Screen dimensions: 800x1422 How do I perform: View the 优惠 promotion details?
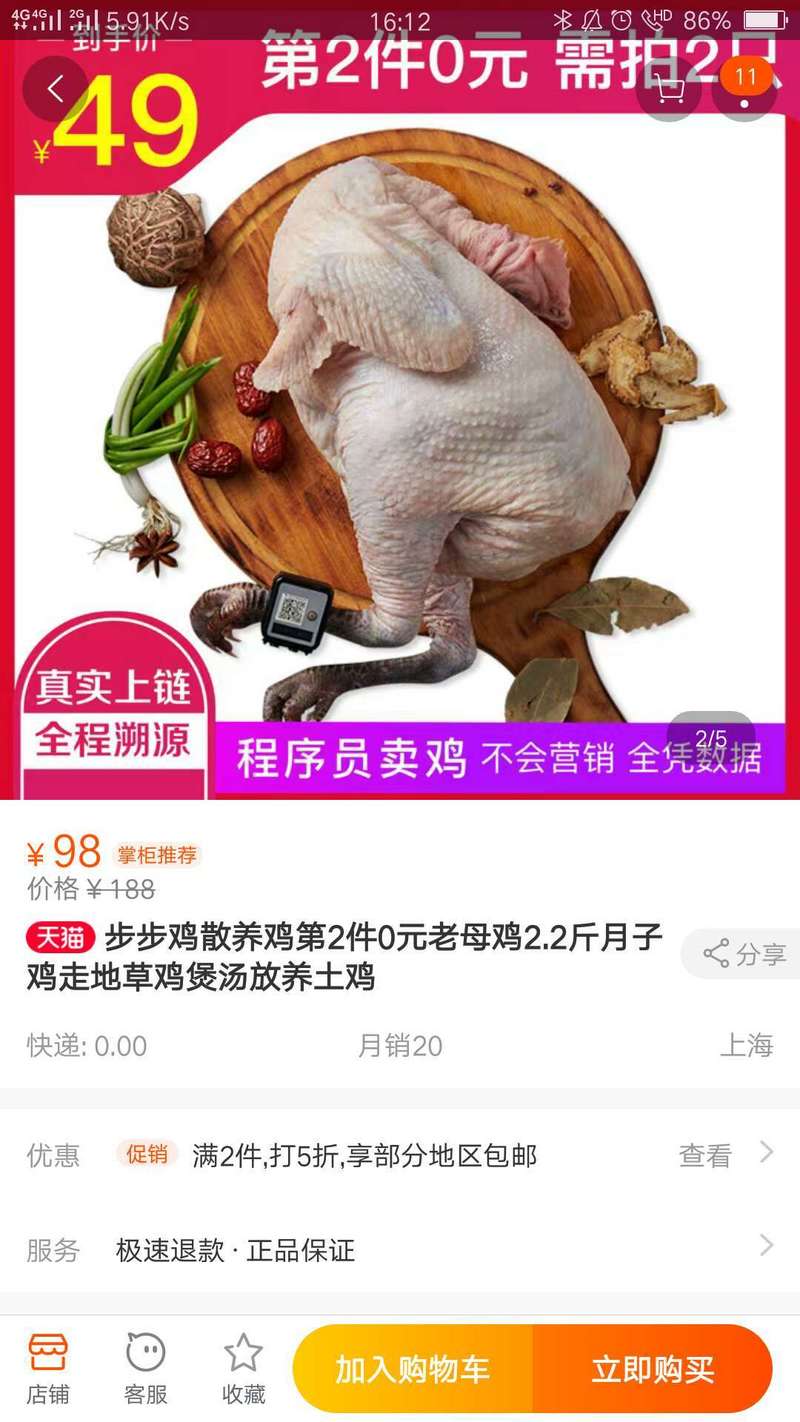400,1155
